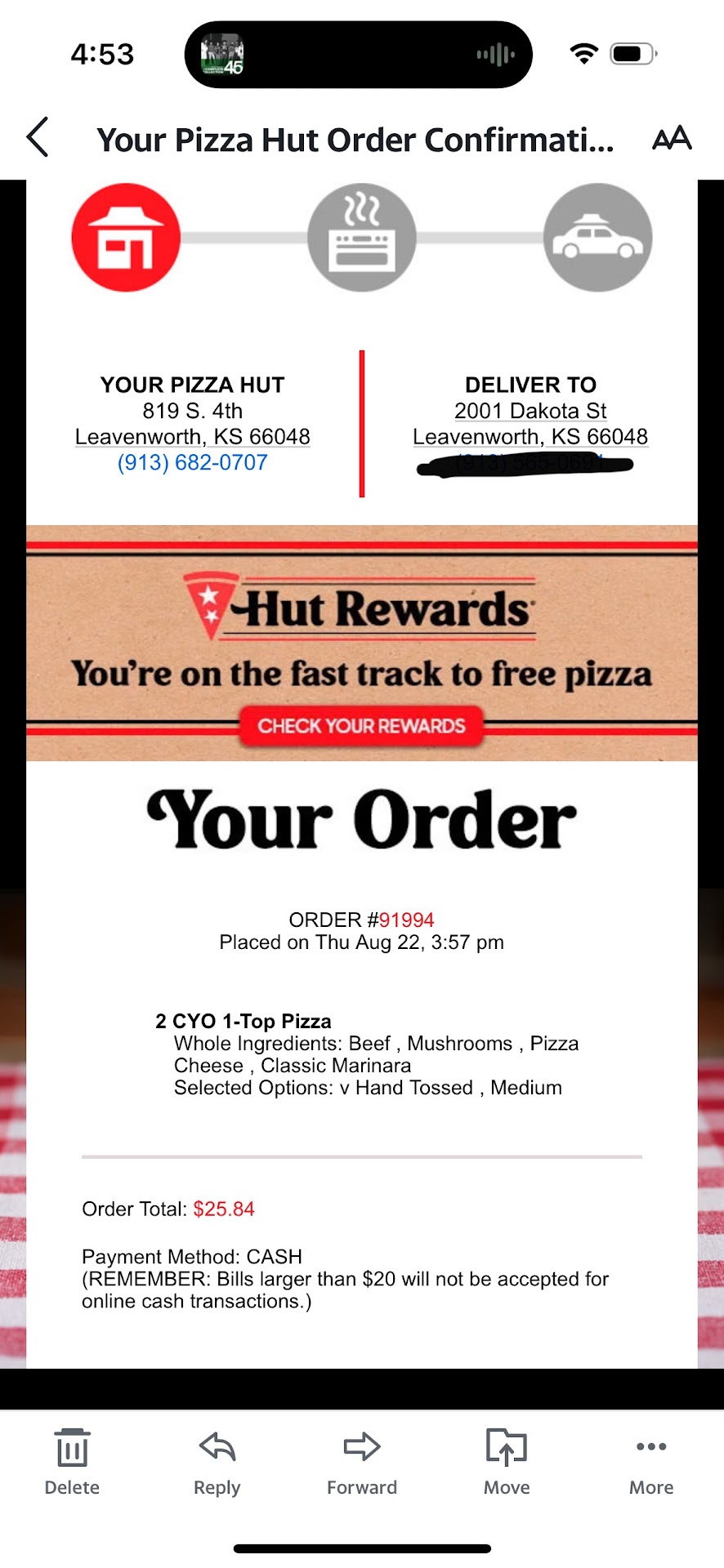Move this email to a folder
The height and width of the screenshot is (1568, 724).
507,1462
